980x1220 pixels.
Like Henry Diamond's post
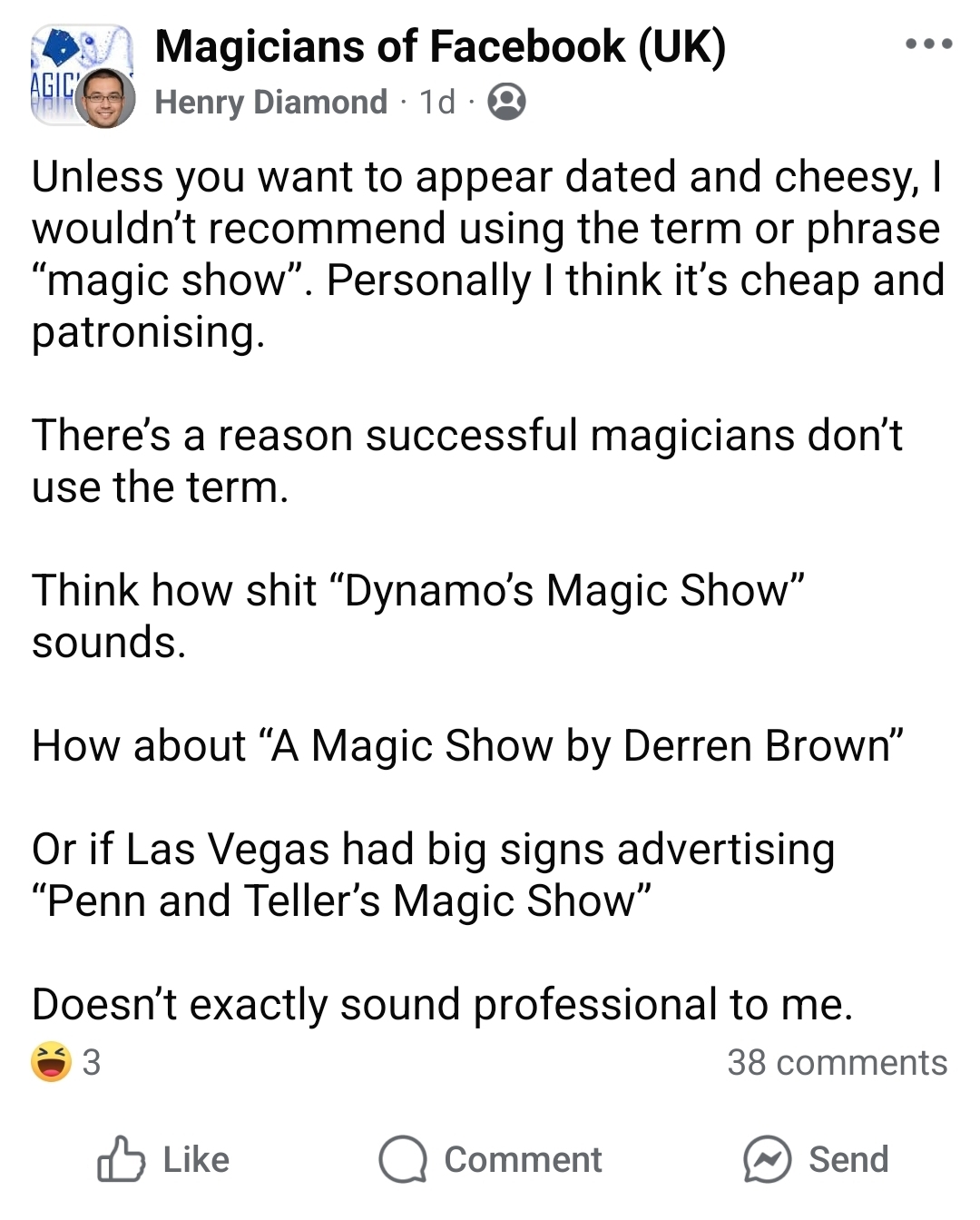point(164,1159)
